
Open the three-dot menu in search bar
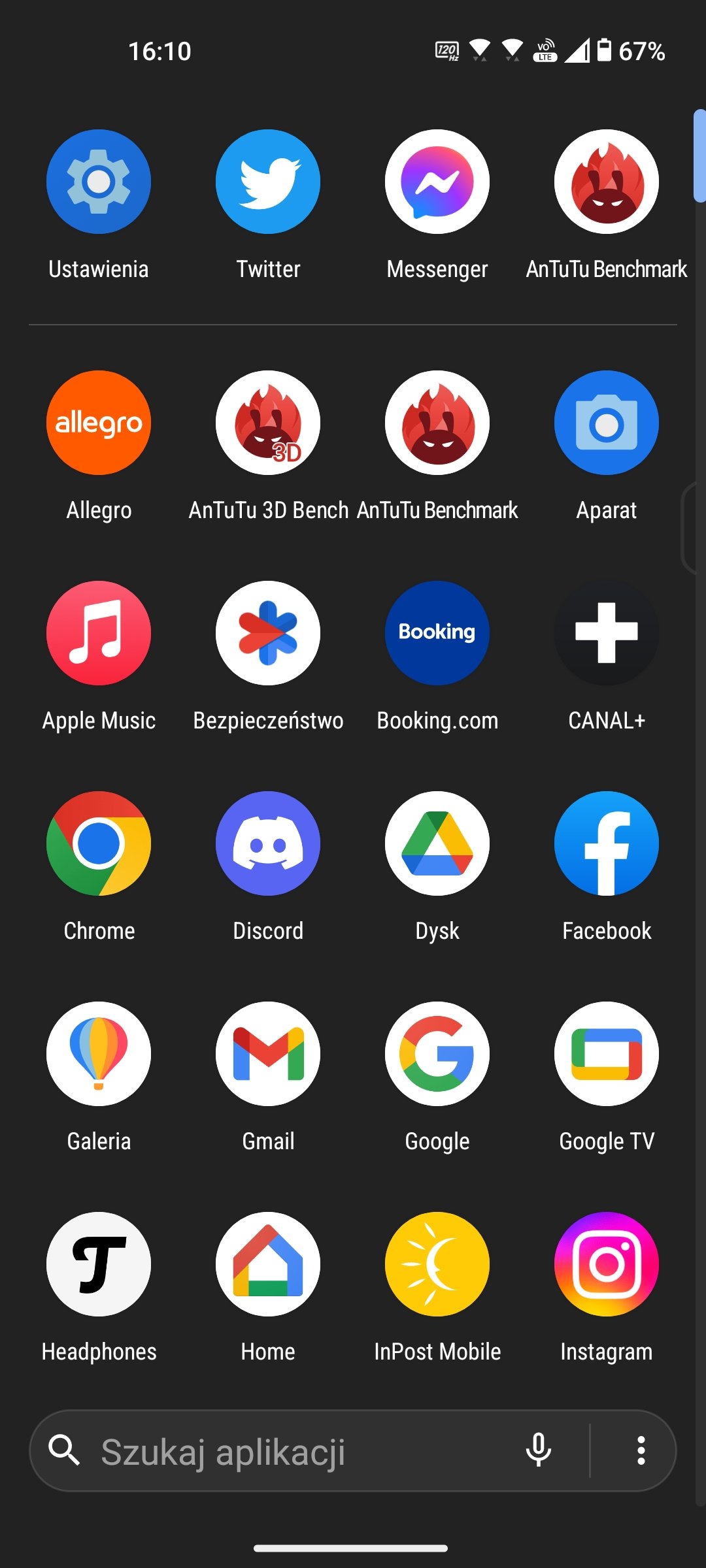[x=641, y=1450]
